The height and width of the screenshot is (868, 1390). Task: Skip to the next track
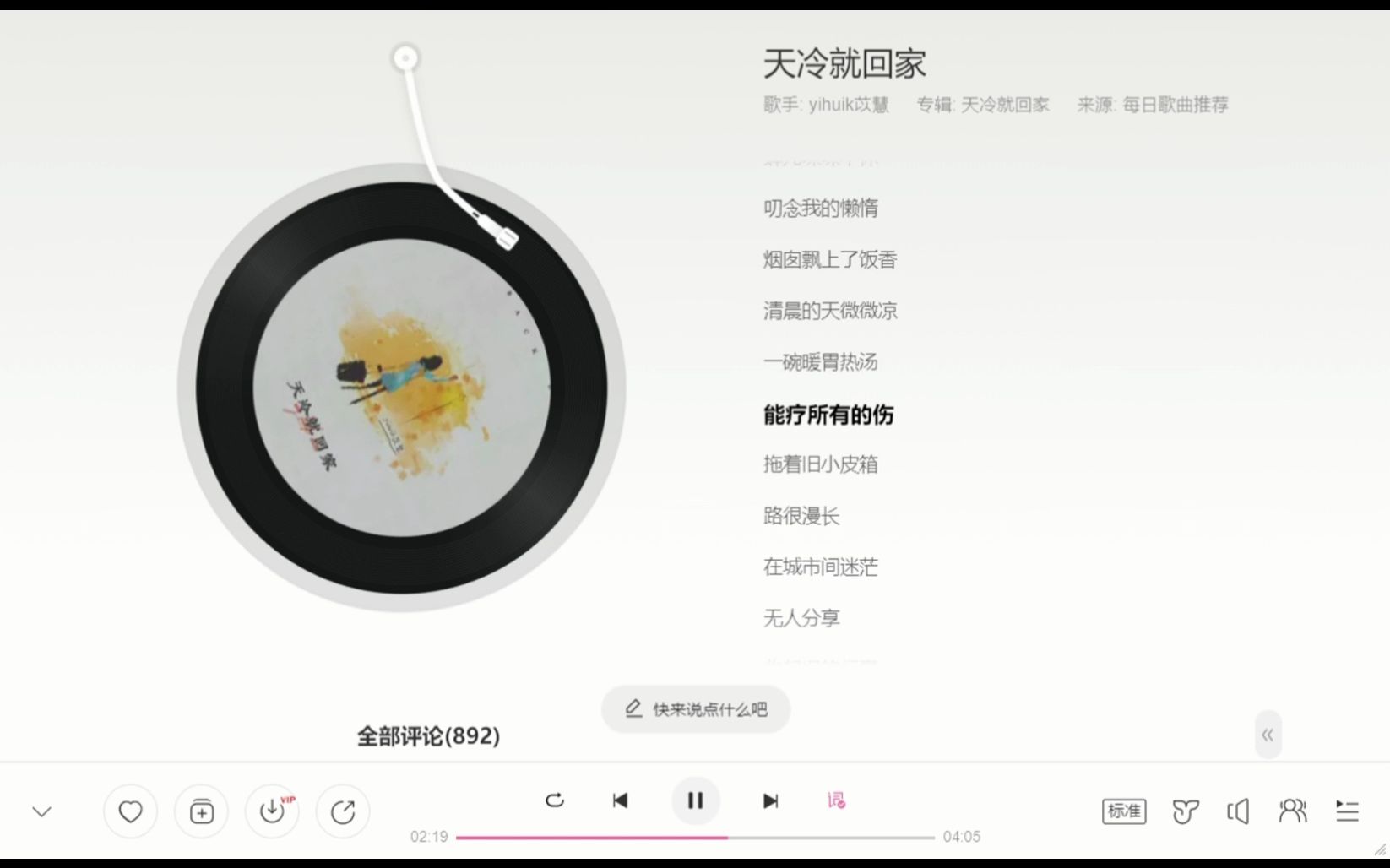coord(769,800)
